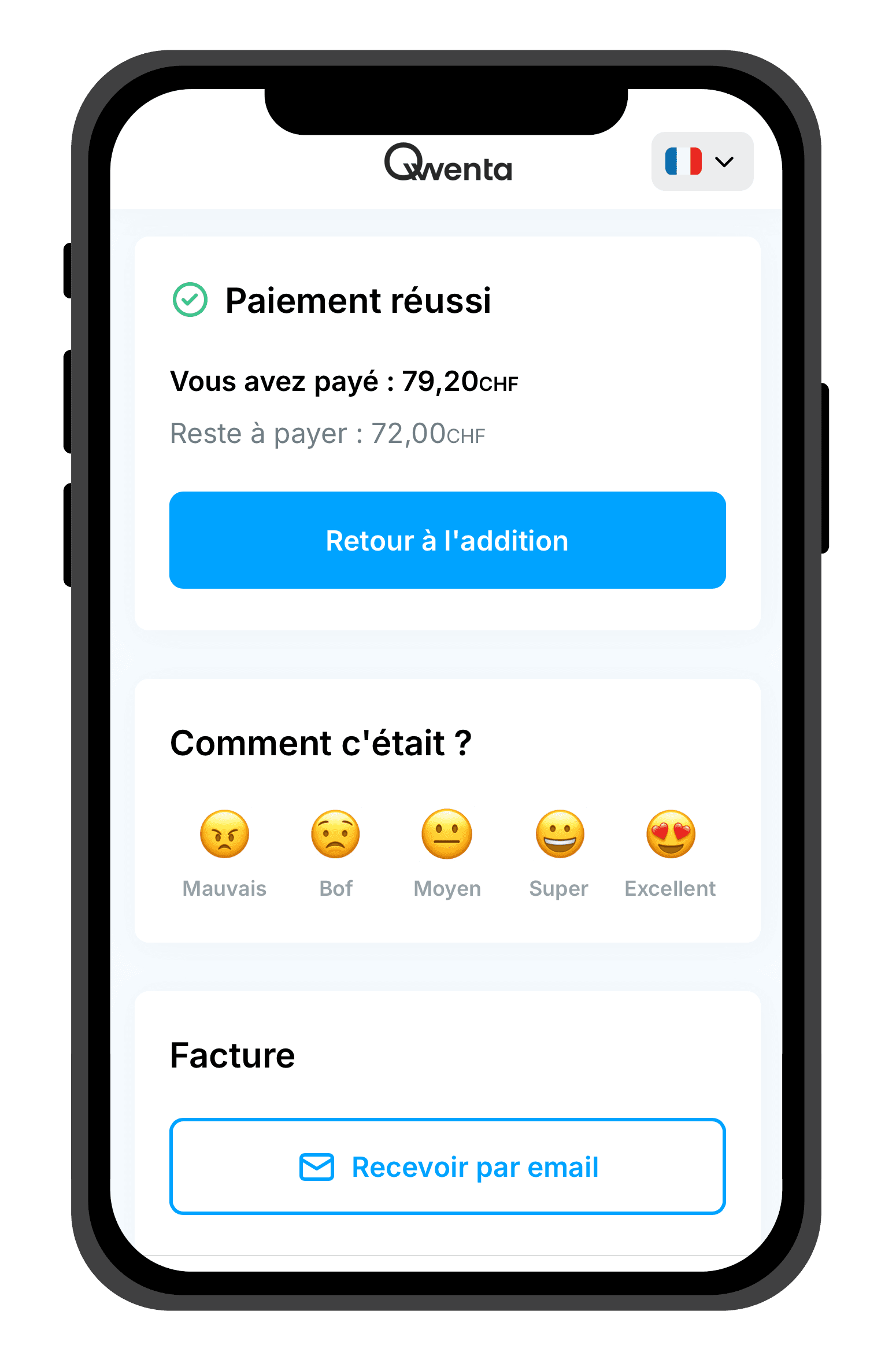This screenshot has width=896, height=1359.
Task: Rate the experience as Mauvais
Action: coord(224,834)
